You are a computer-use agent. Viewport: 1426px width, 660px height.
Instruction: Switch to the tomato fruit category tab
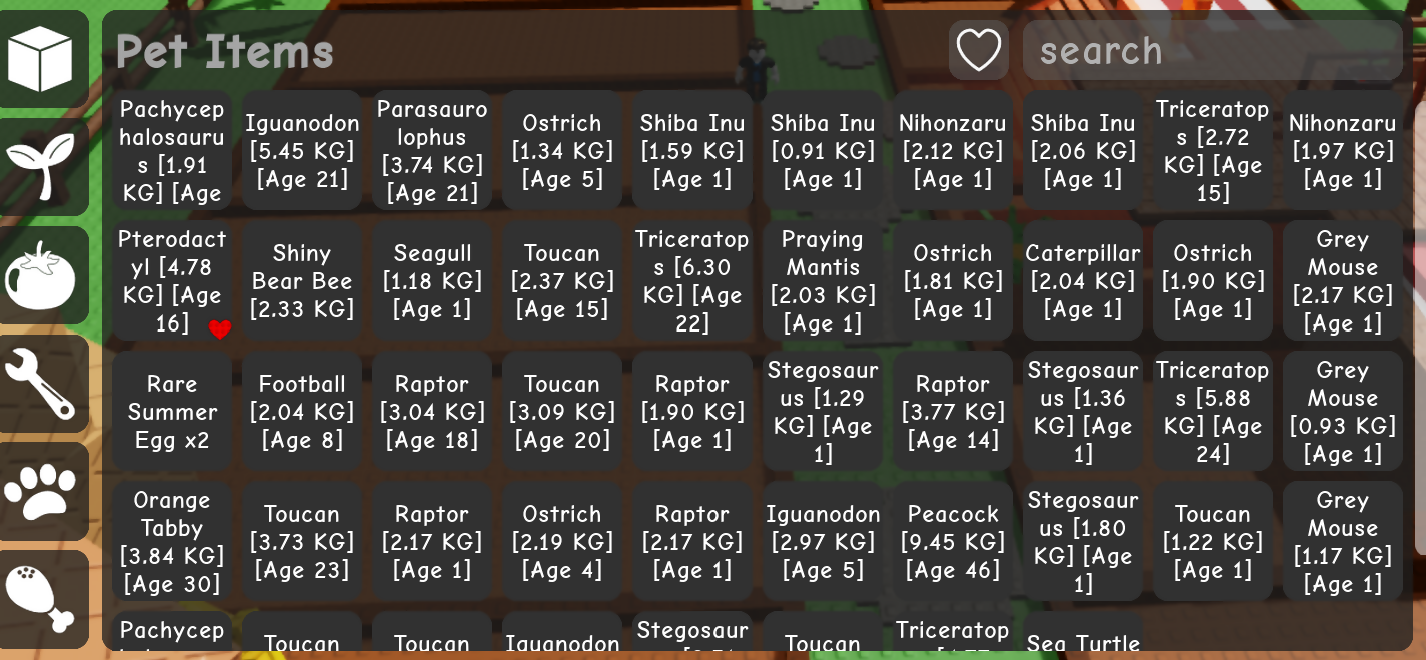[42, 275]
